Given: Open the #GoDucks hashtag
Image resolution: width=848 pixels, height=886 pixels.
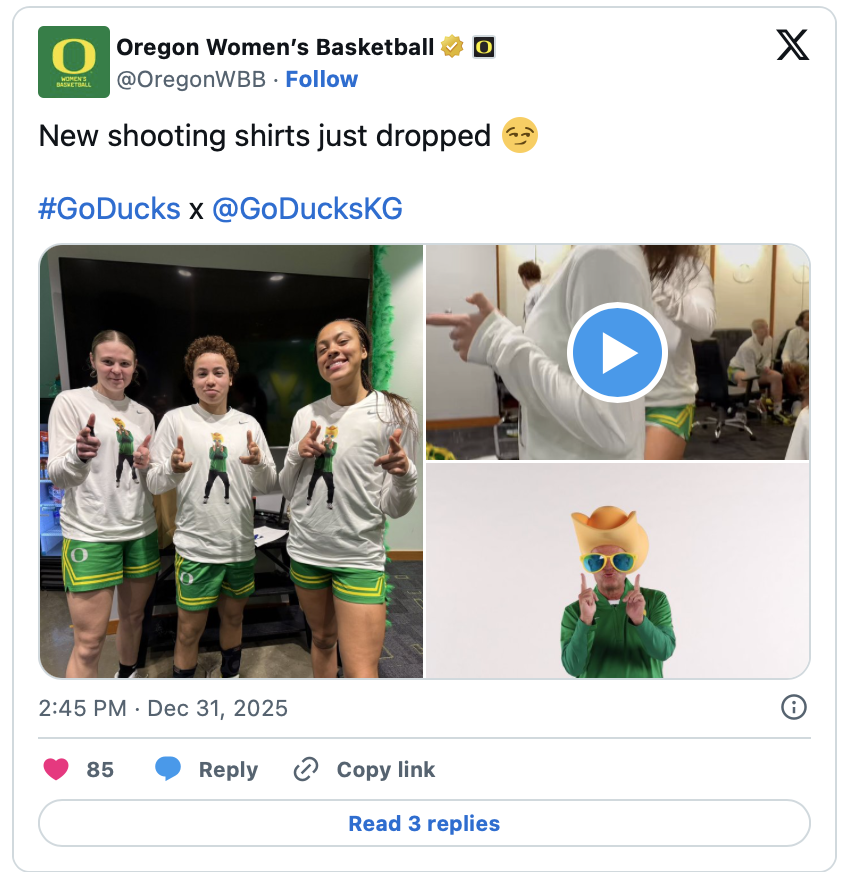Looking at the screenshot, I should tap(109, 209).
